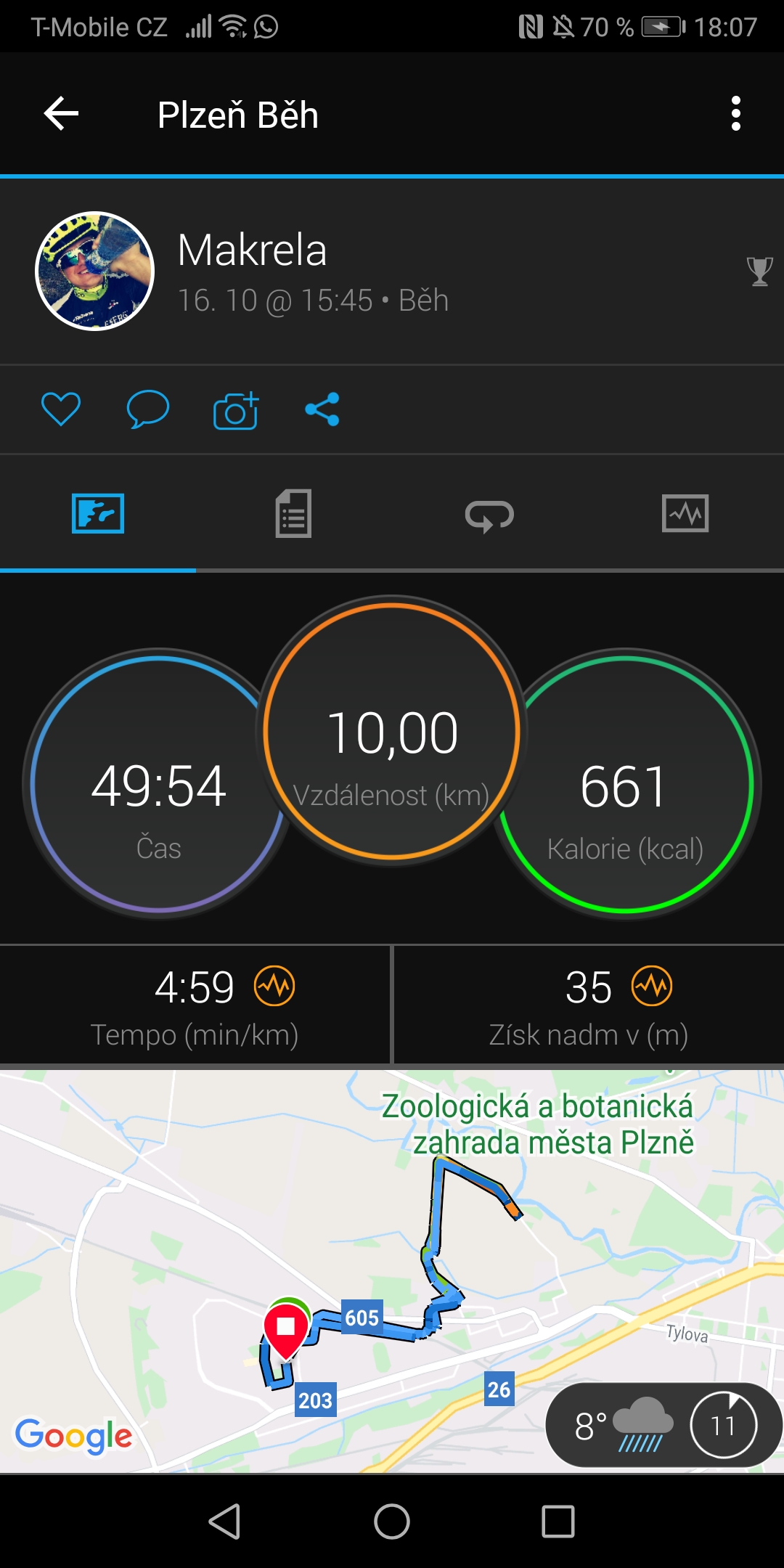Open the pace insight icon beside 4:59
The image size is (784, 1568).
point(274,986)
